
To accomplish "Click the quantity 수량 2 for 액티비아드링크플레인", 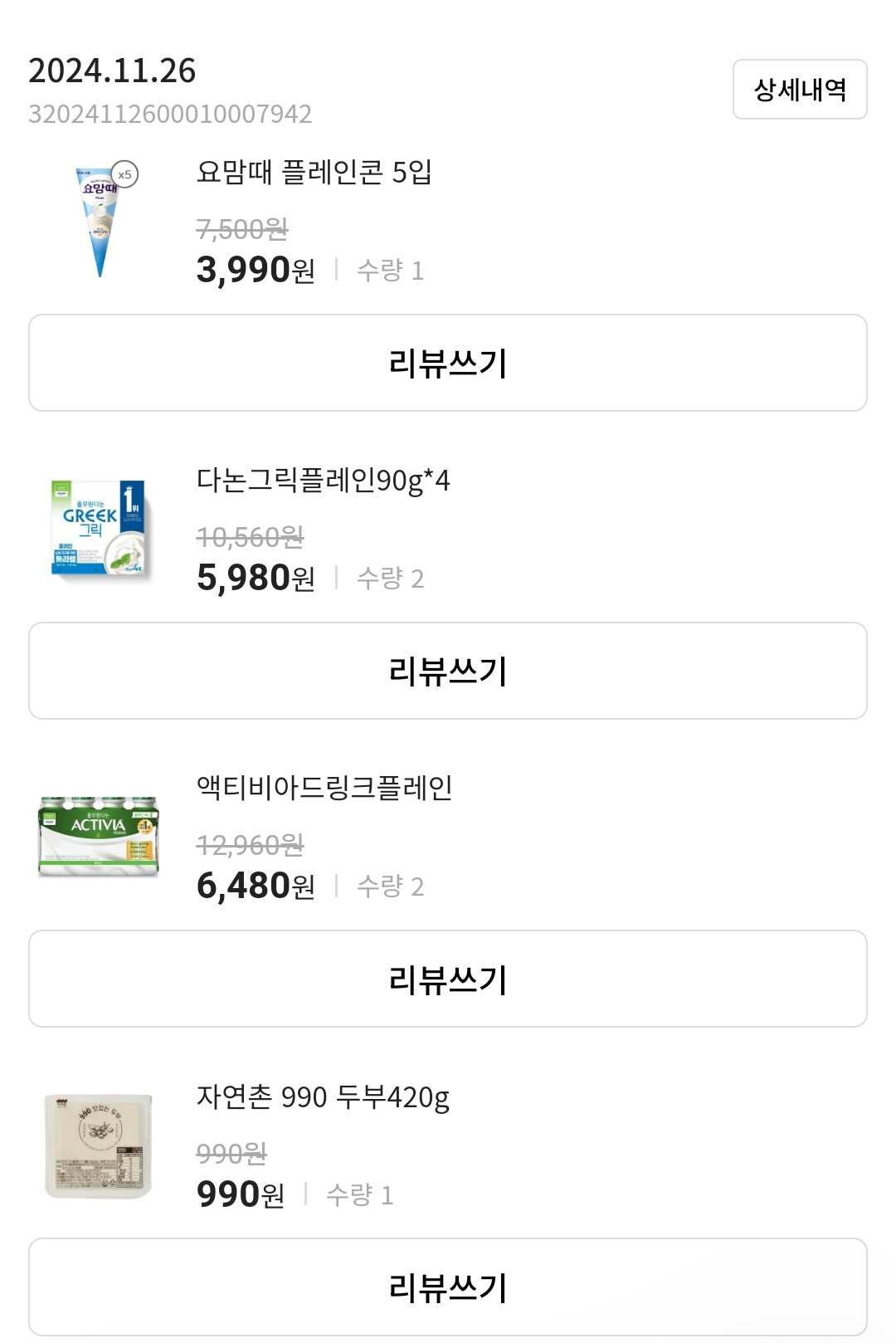I will pyautogui.click(x=390, y=887).
